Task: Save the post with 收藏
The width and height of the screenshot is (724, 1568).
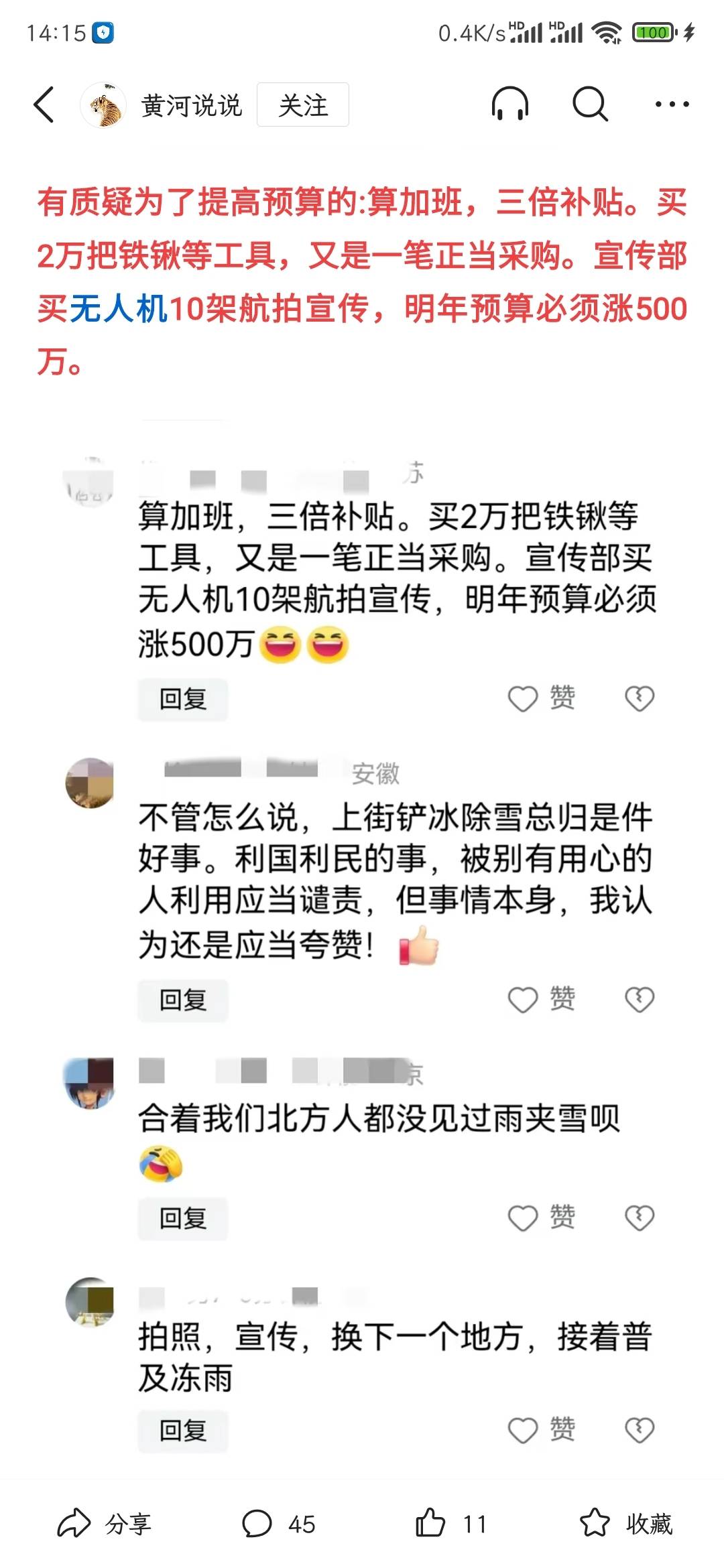Action: point(625,1524)
